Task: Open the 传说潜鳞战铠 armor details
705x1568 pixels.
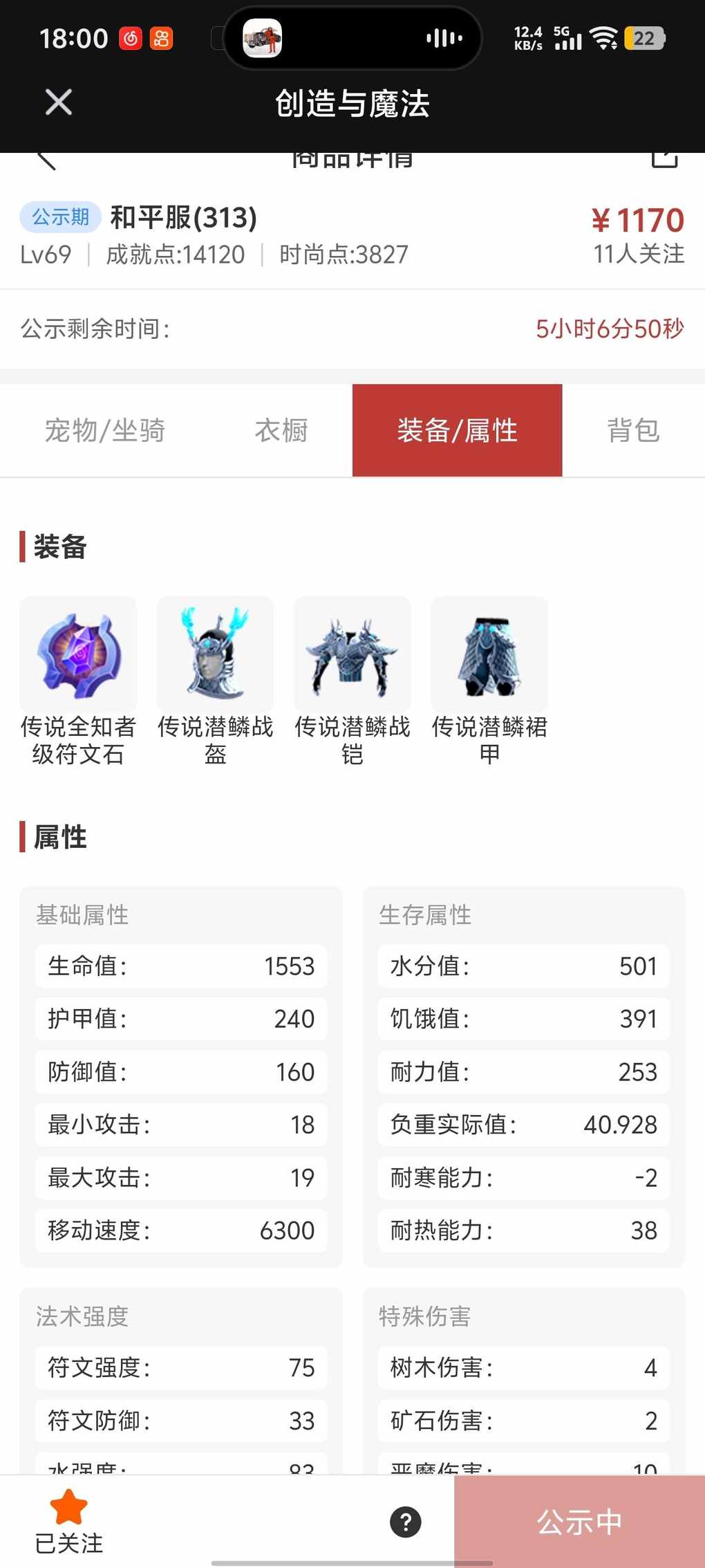Action: pyautogui.click(x=352, y=654)
